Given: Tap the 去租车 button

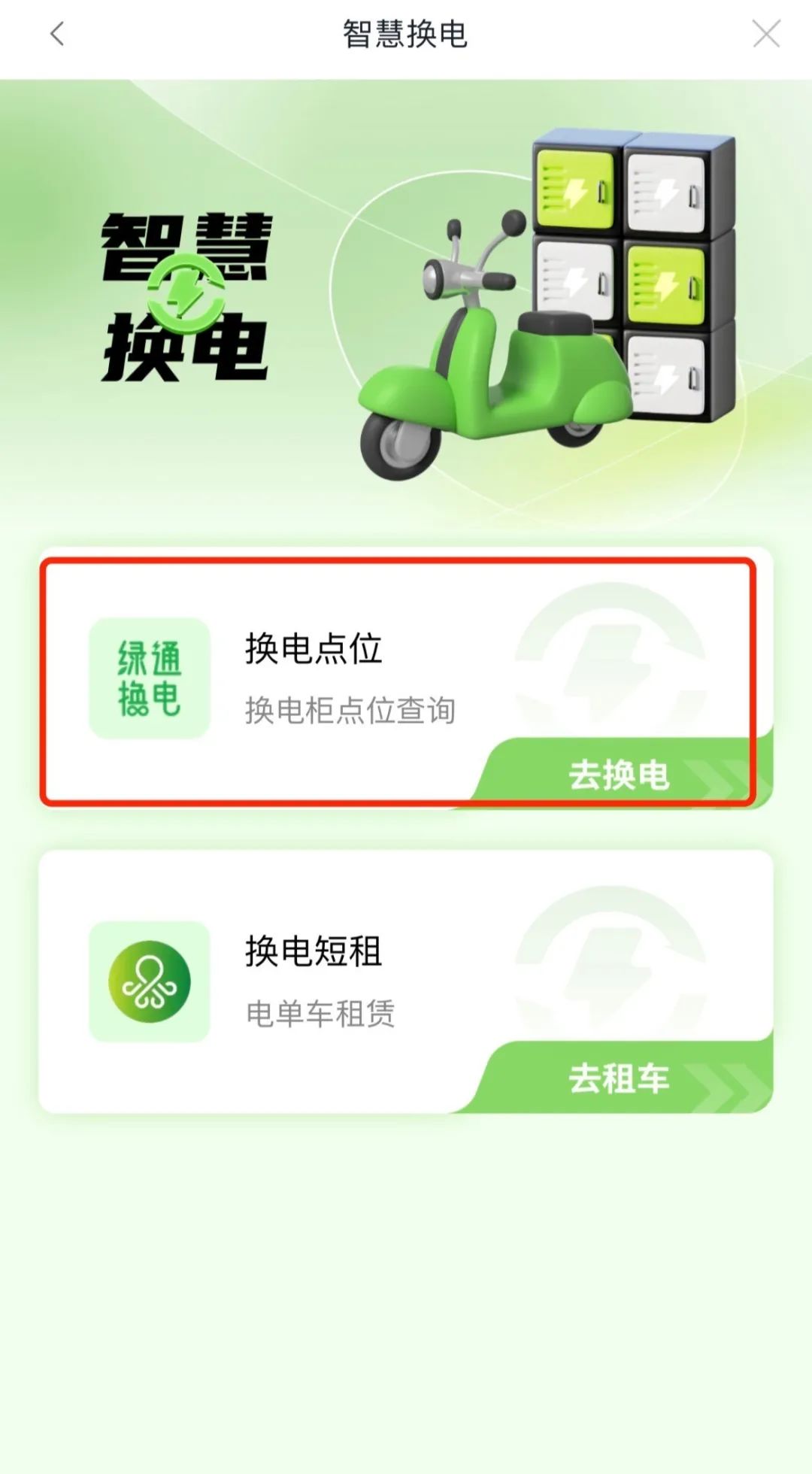Looking at the screenshot, I should tap(620, 1078).
